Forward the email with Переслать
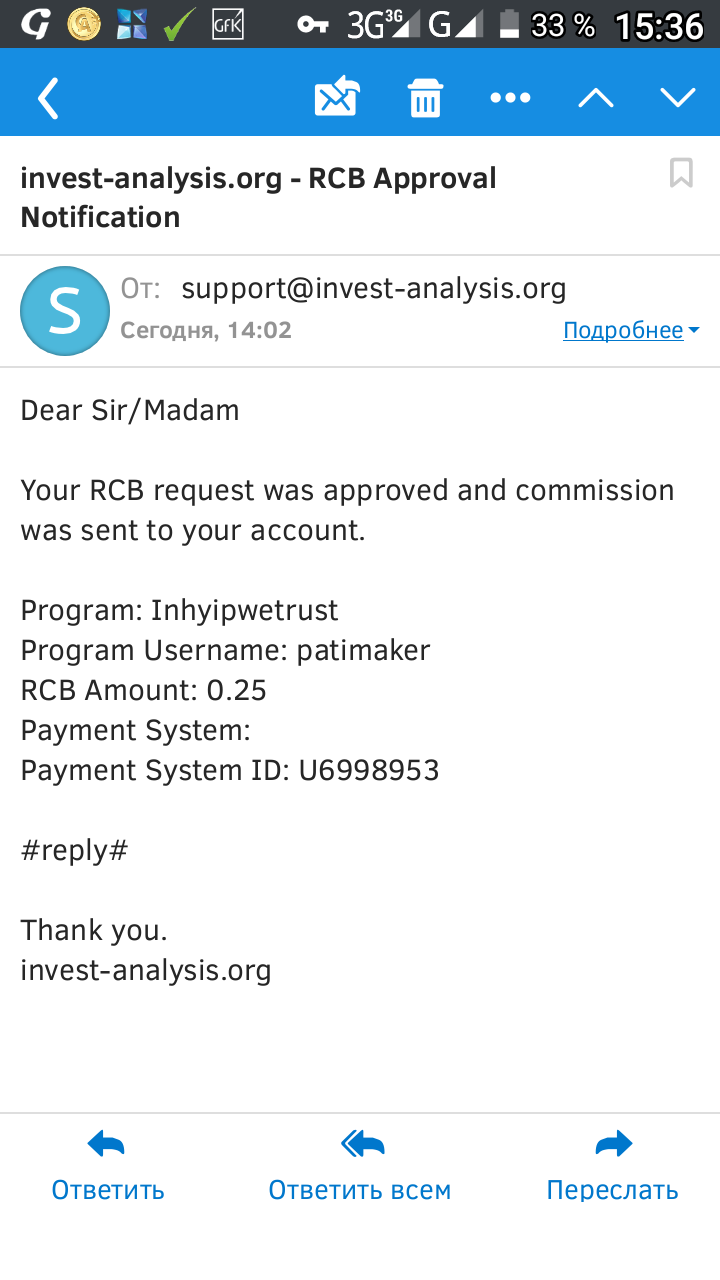 pos(612,1165)
